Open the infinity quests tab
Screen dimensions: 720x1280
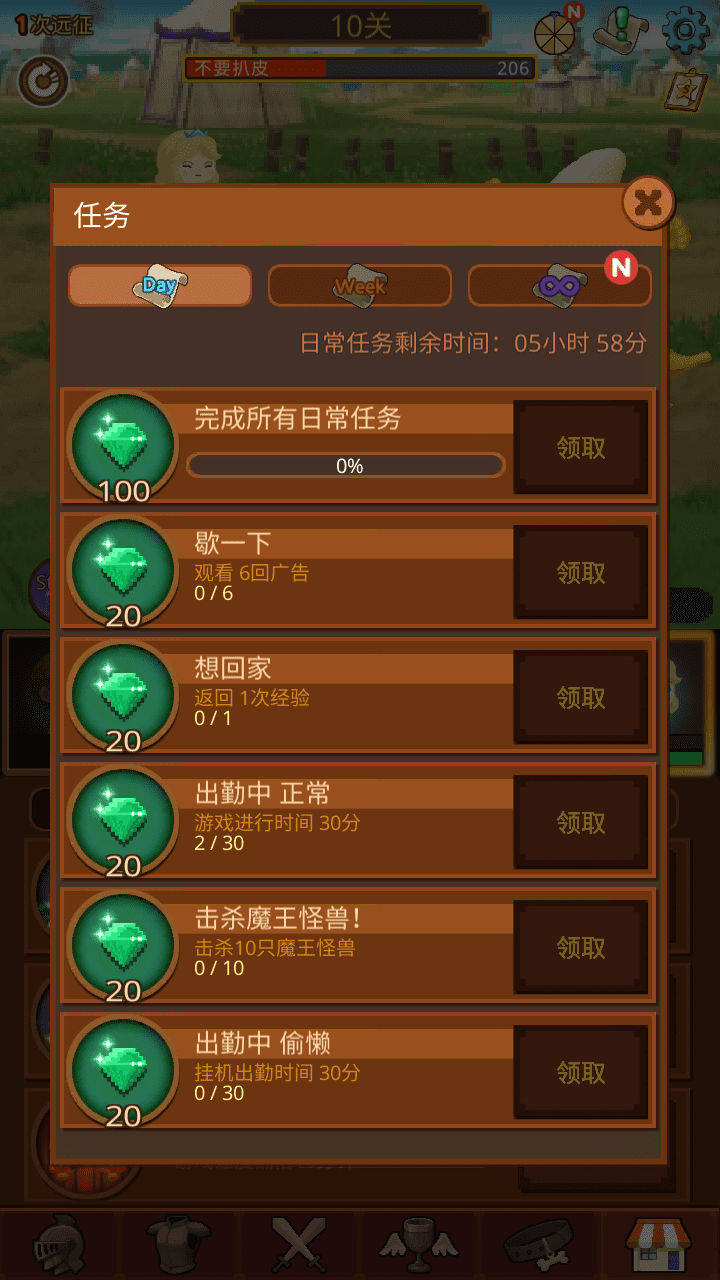pos(559,286)
